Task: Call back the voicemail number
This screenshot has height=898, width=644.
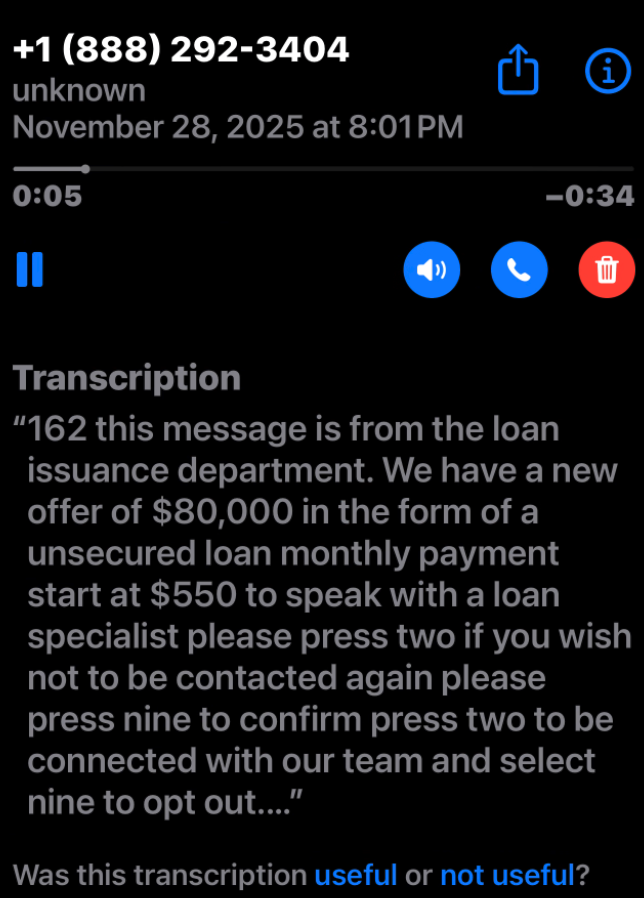Action: tap(519, 270)
